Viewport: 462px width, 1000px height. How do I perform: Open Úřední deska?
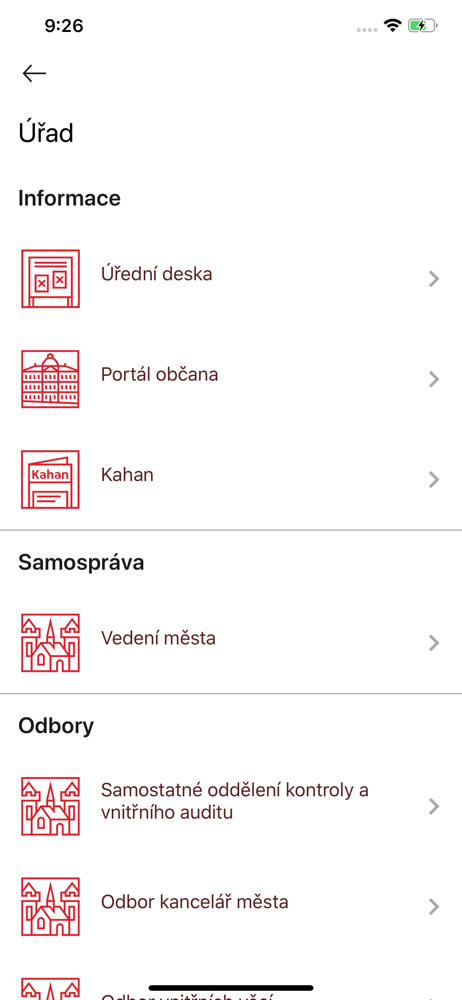coord(231,278)
